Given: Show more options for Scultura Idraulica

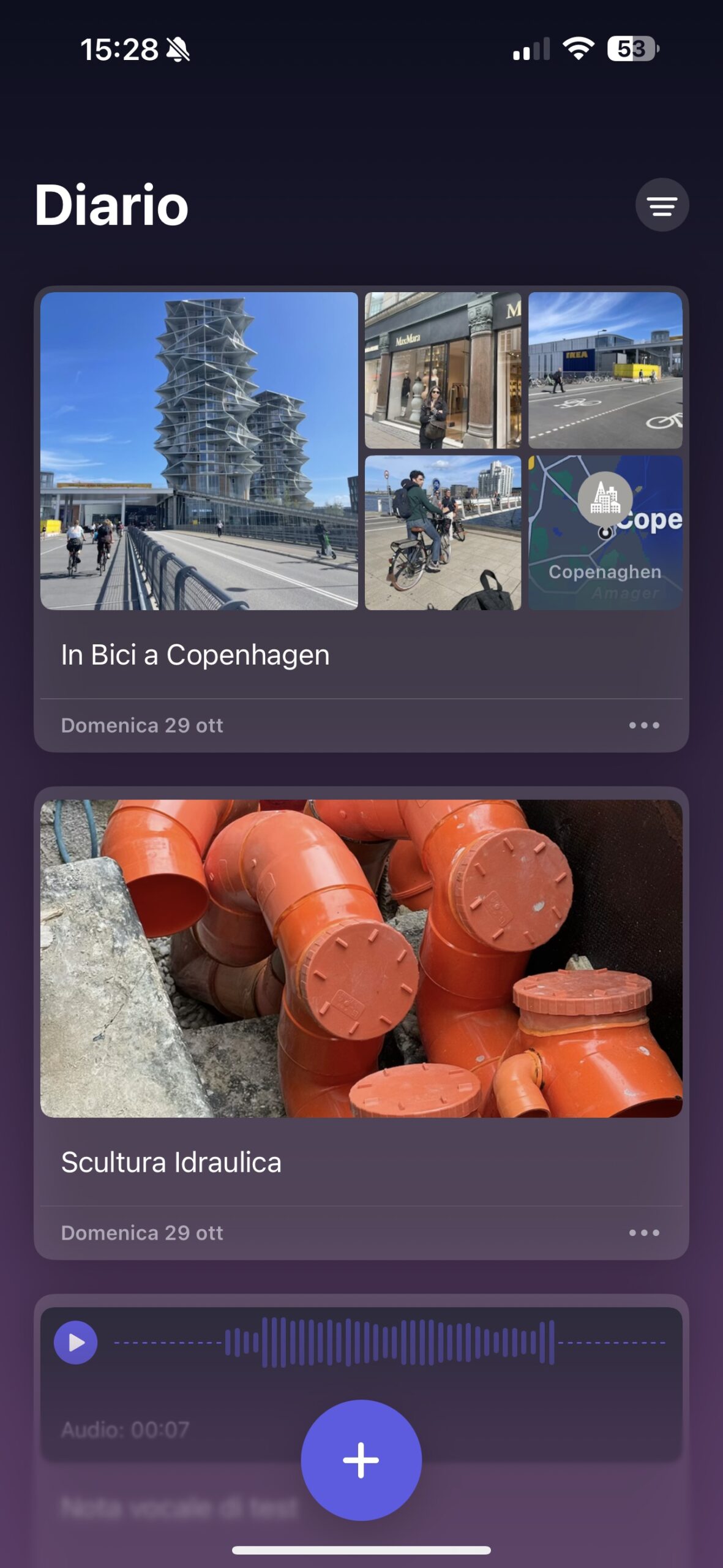Looking at the screenshot, I should click(644, 1232).
